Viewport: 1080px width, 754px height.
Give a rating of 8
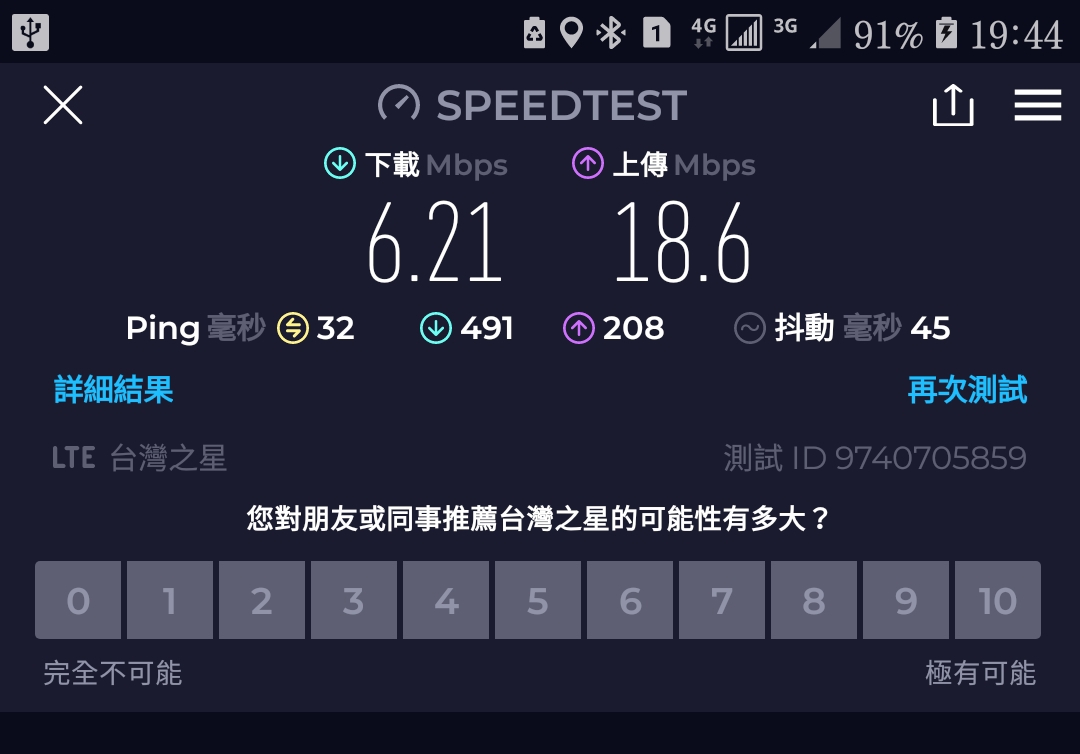814,600
